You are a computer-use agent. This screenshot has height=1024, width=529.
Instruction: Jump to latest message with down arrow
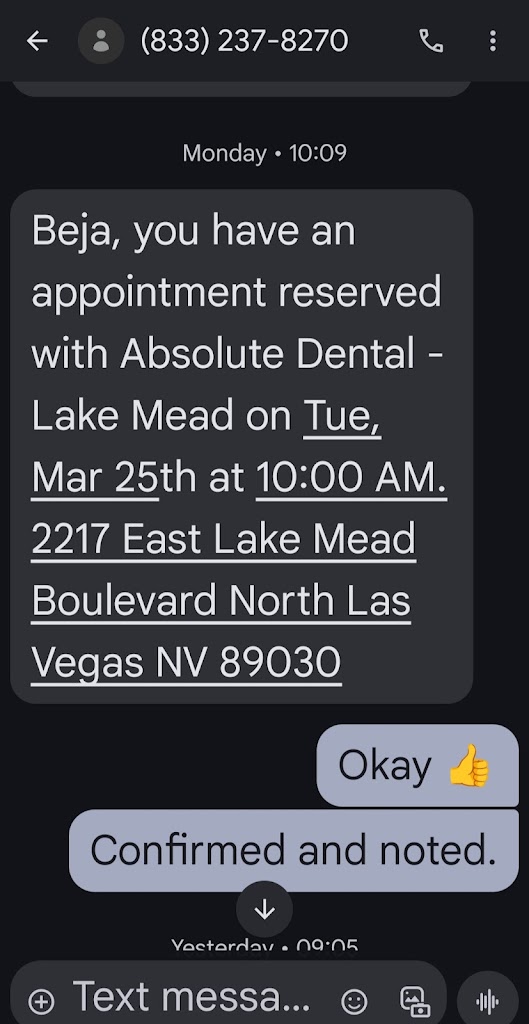pos(264,910)
